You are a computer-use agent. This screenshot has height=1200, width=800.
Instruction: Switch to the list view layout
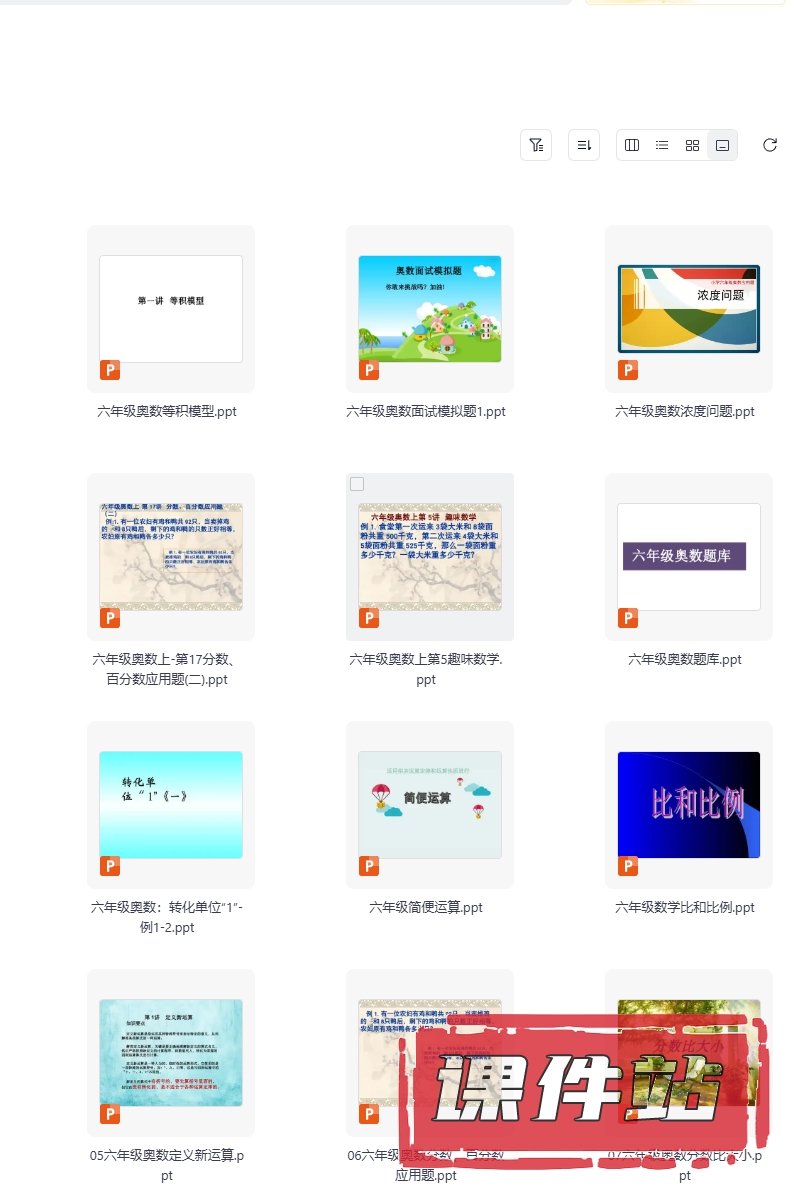pos(662,145)
